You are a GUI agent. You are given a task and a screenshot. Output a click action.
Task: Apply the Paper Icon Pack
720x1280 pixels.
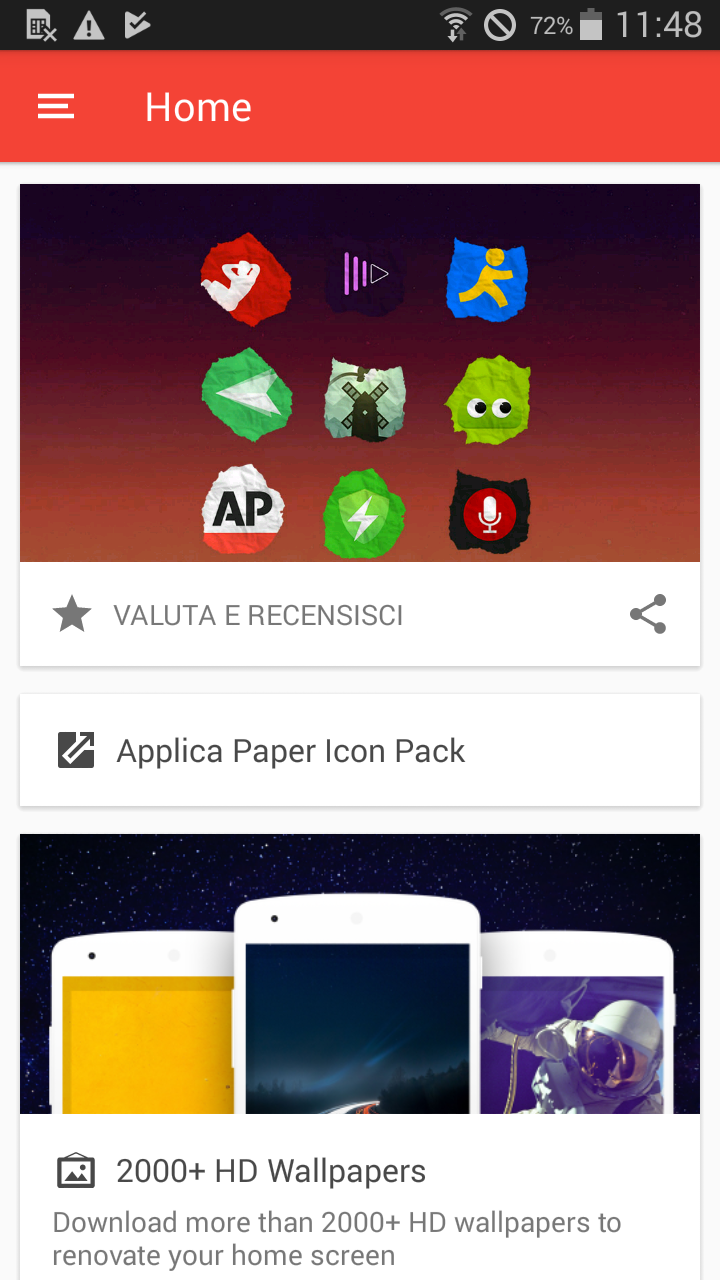(x=360, y=750)
